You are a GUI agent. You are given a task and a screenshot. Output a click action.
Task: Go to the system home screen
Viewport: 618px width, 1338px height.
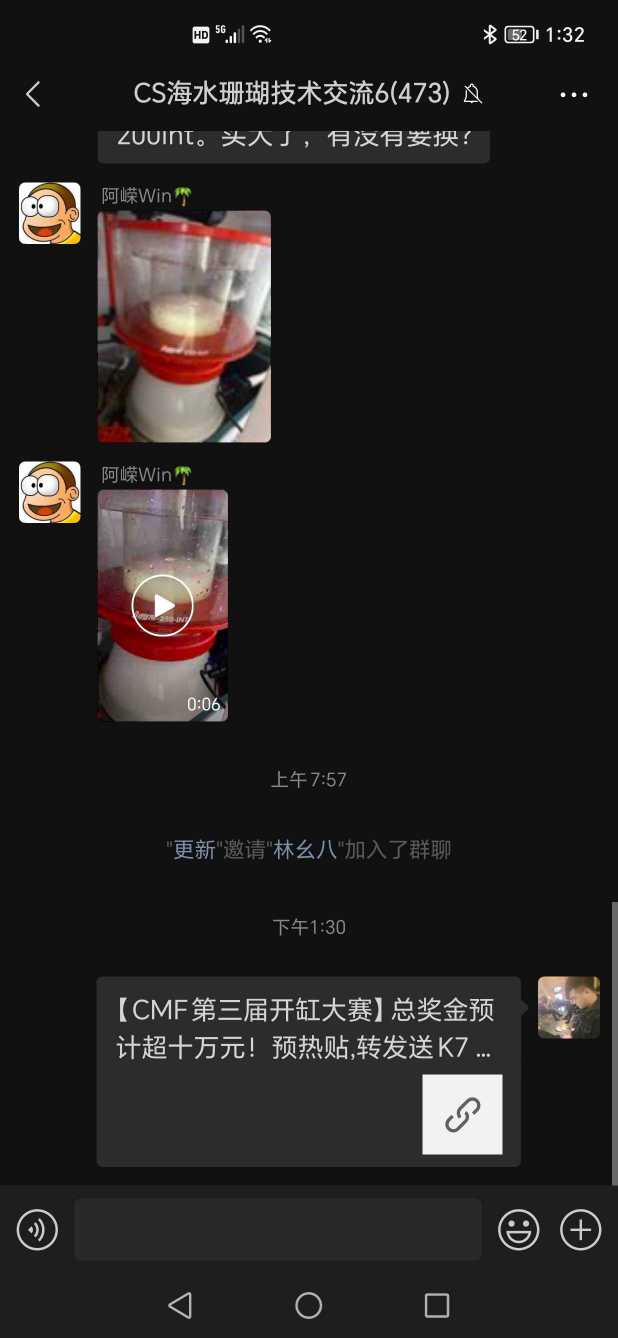coord(308,1305)
